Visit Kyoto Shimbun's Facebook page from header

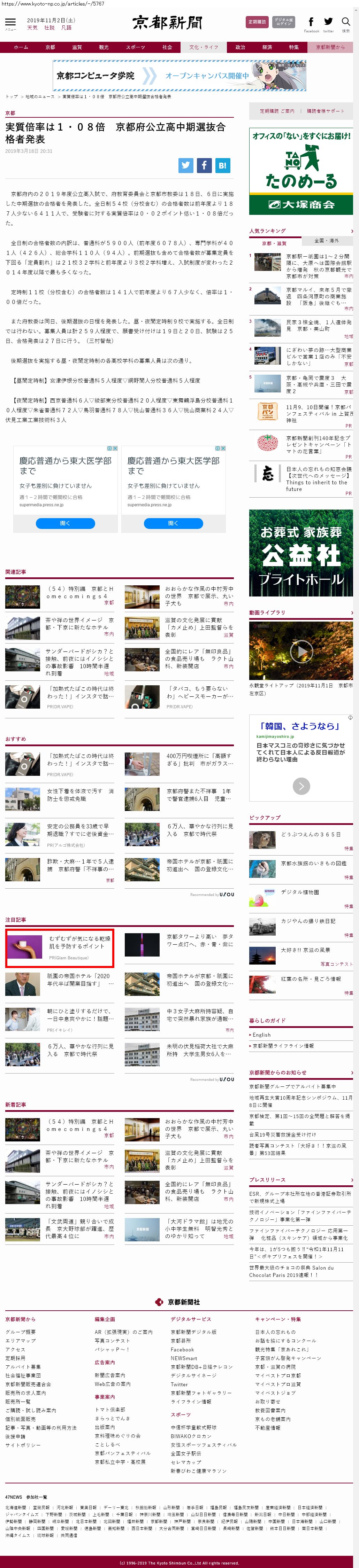pyautogui.click(x=311, y=23)
